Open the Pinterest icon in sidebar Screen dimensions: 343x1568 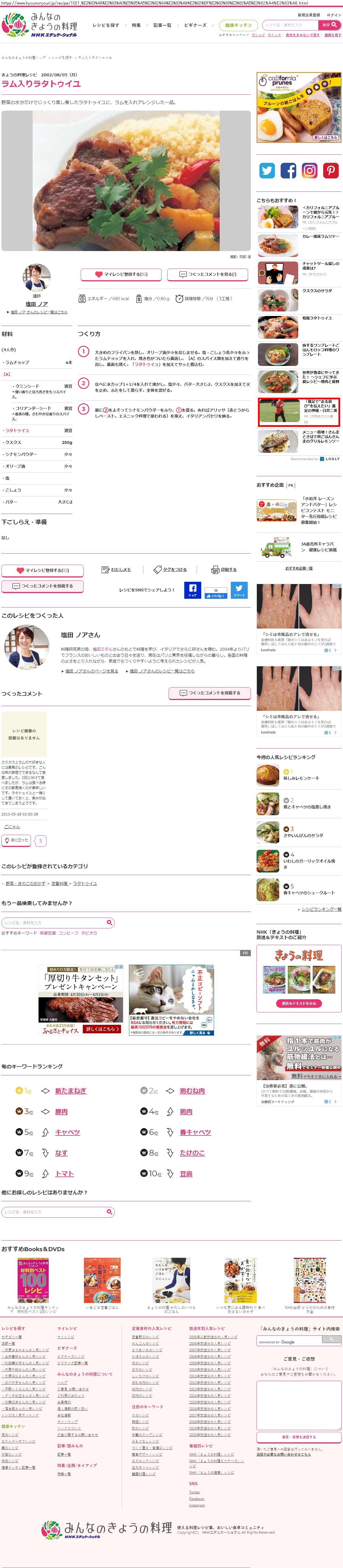click(x=330, y=170)
